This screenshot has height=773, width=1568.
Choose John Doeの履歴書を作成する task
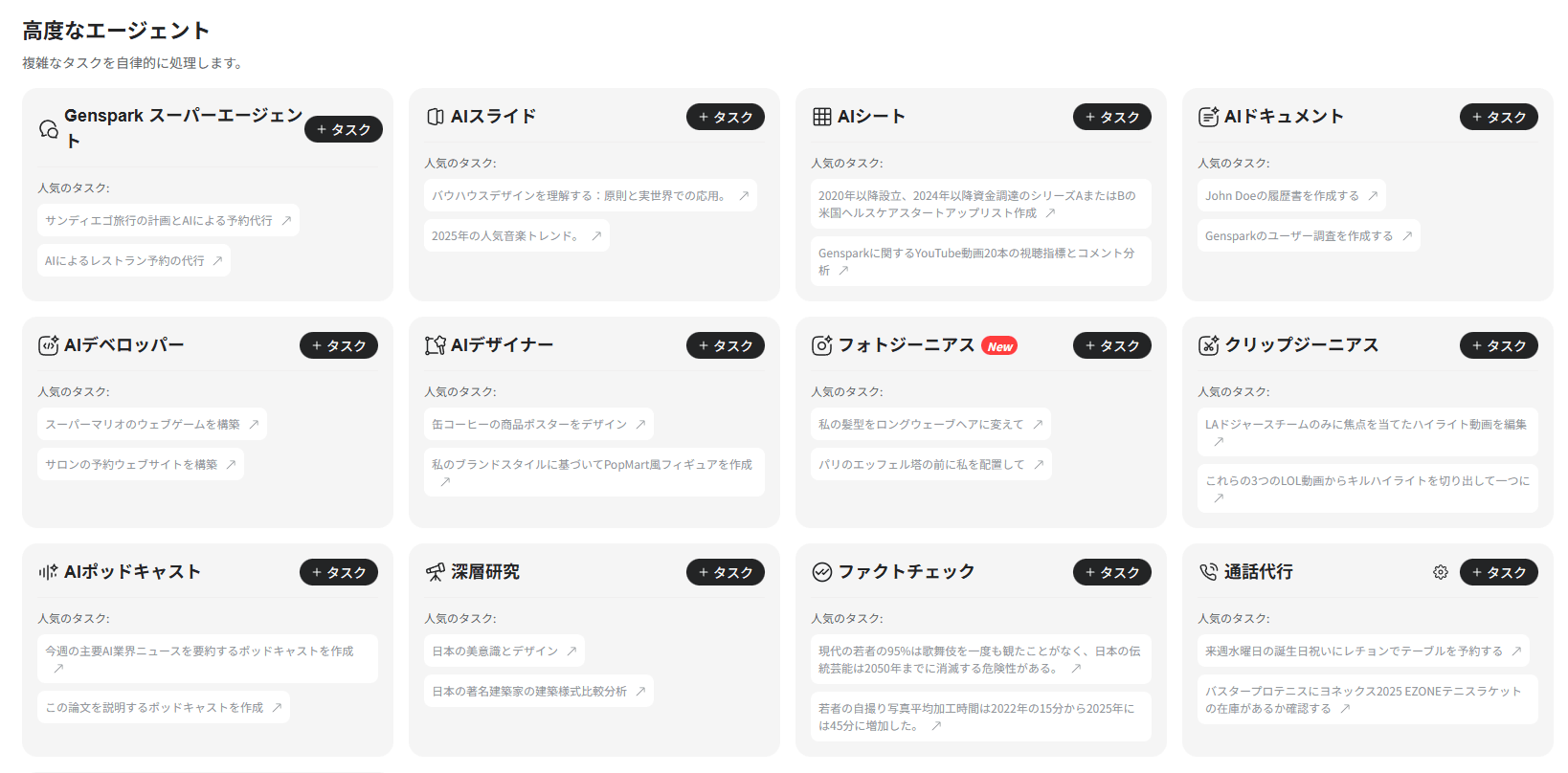pos(1289,195)
